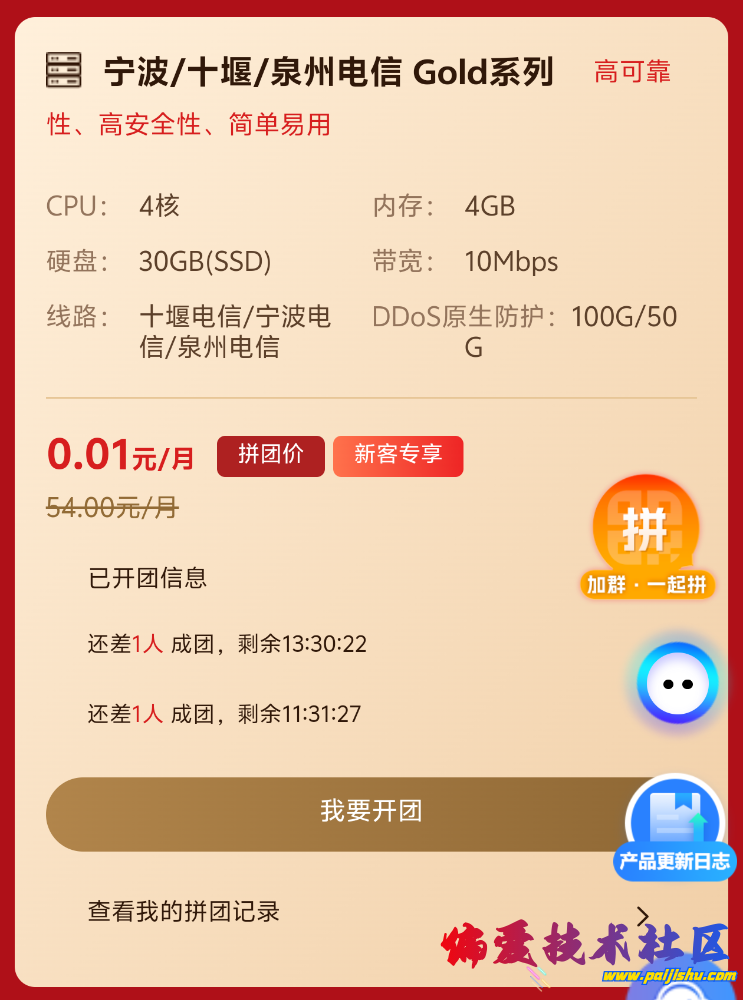Click the DDoS原生防护 100G/50G specification value
Image resolution: width=743 pixels, height=1000 pixels.
point(624,316)
